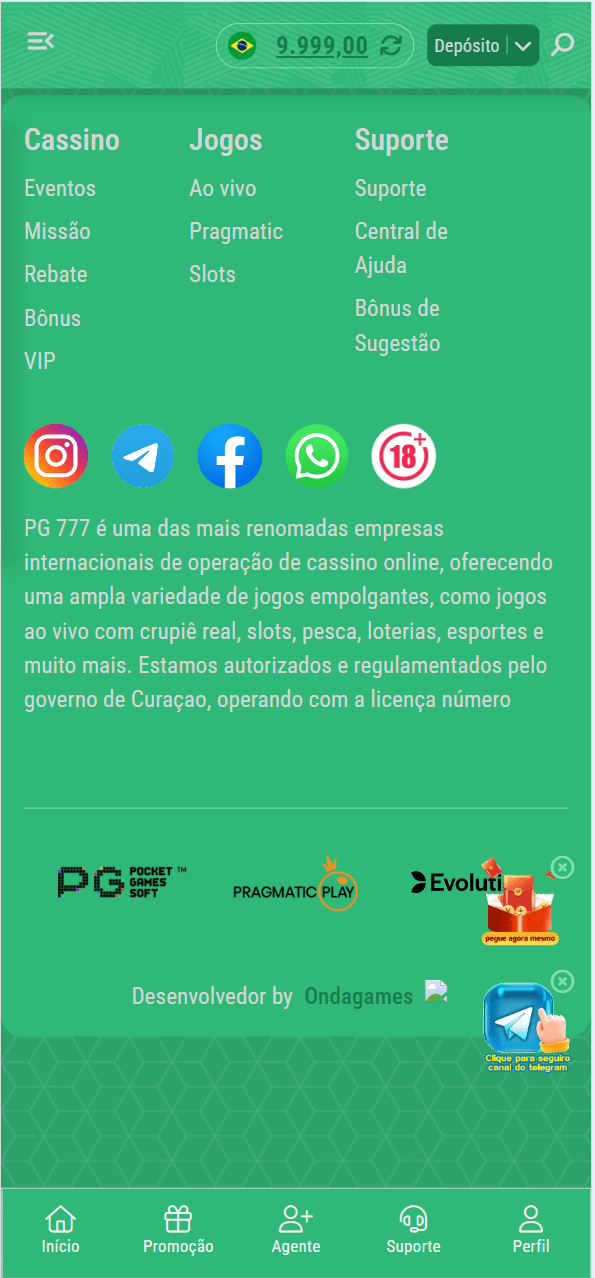Open the search magnifier
Viewport: 595px width, 1278px height.
563,45
